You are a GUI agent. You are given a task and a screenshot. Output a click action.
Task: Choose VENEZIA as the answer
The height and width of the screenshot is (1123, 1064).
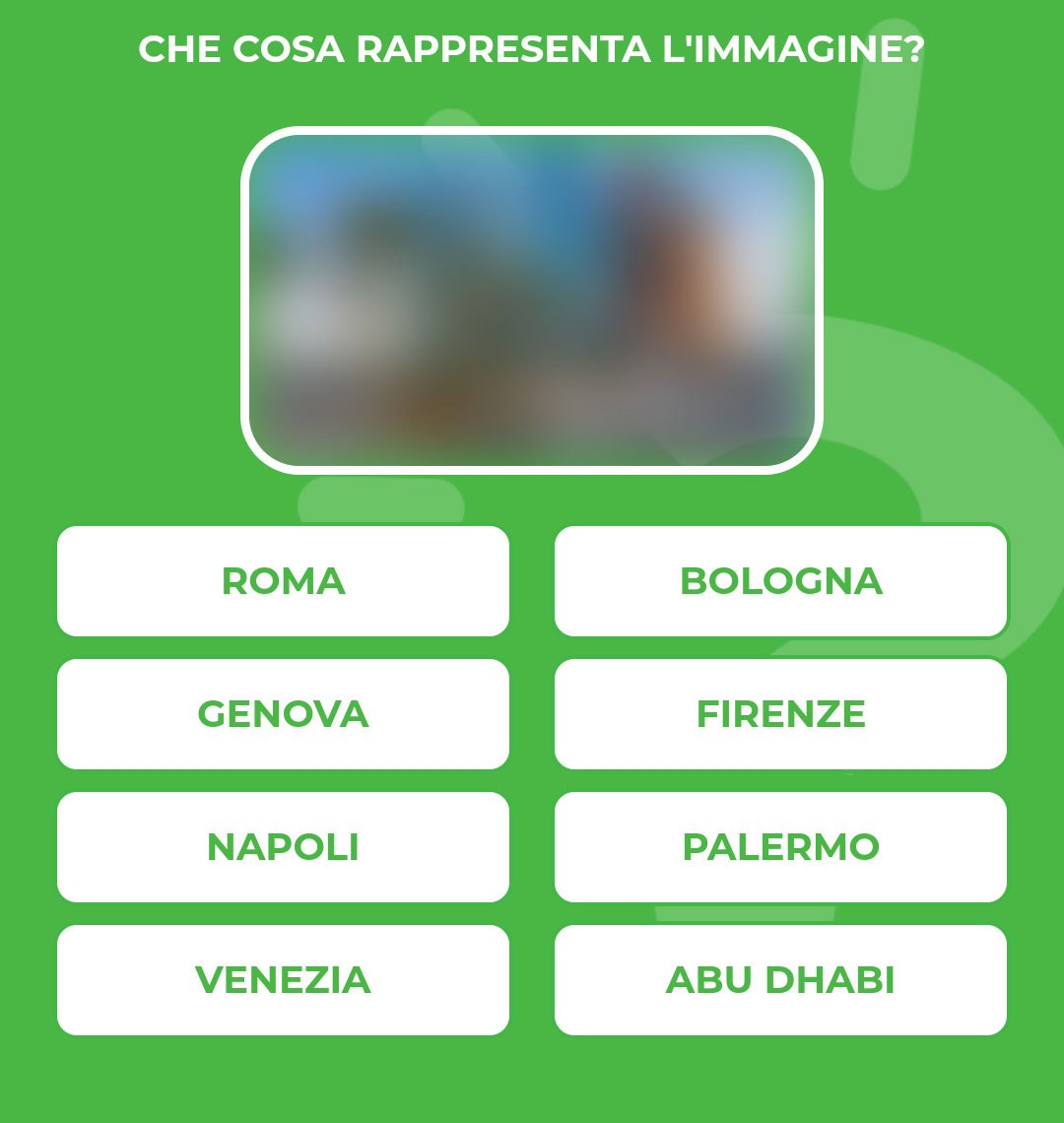point(283,980)
